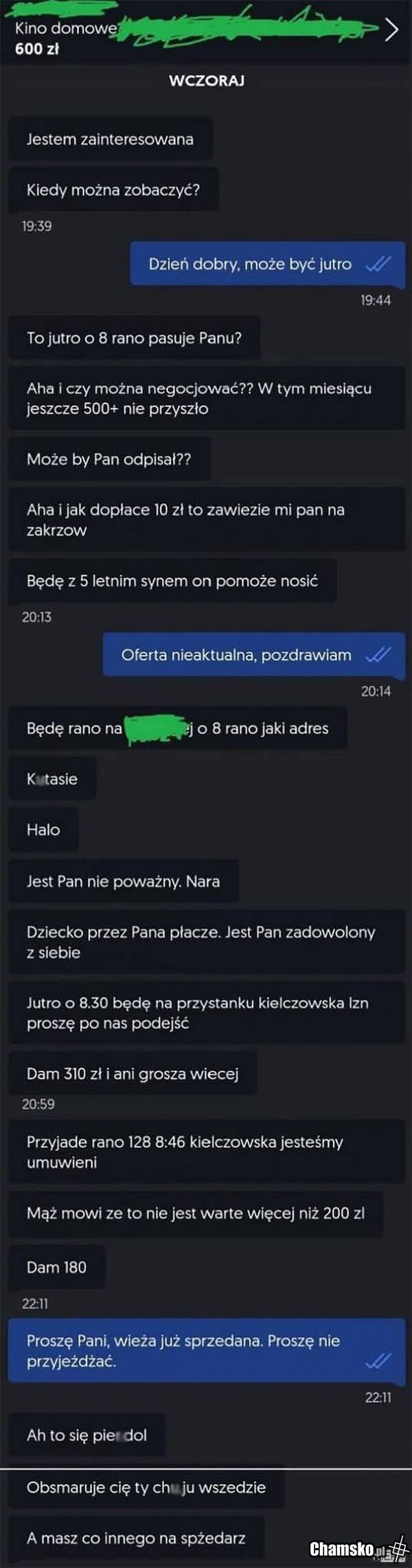Open the Kino domowe listing details
412x1568 pixels.
click(391, 30)
